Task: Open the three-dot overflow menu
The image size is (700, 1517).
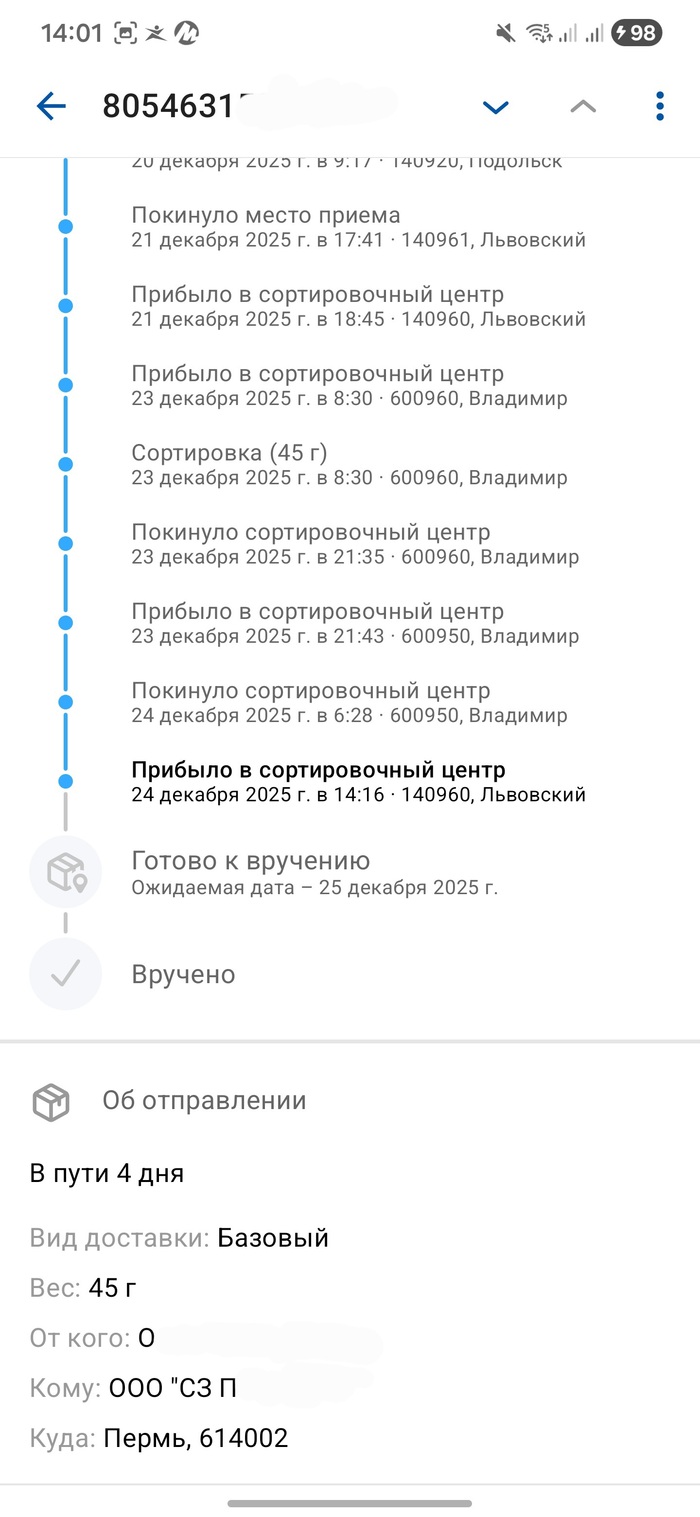Action: (659, 106)
